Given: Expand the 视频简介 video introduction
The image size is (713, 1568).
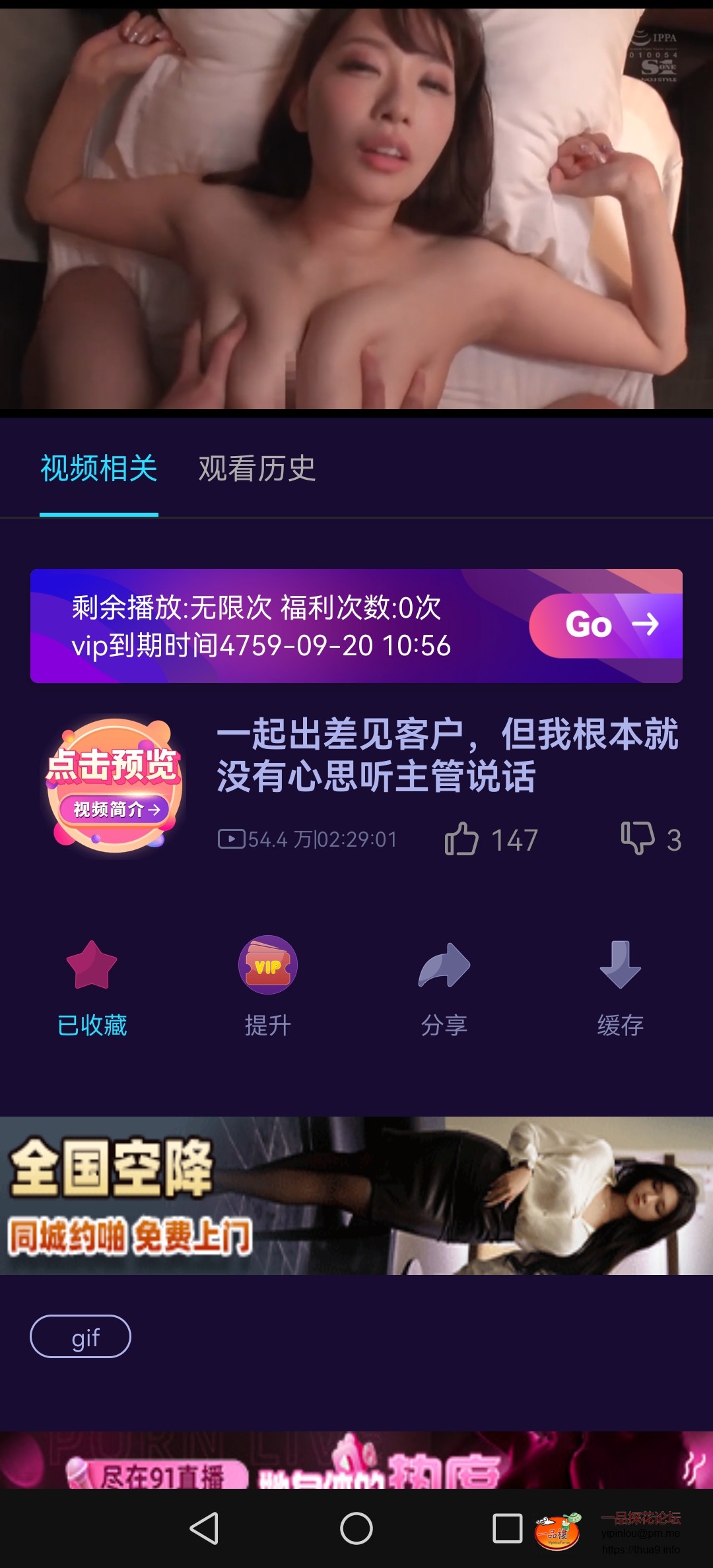Looking at the screenshot, I should (116, 810).
